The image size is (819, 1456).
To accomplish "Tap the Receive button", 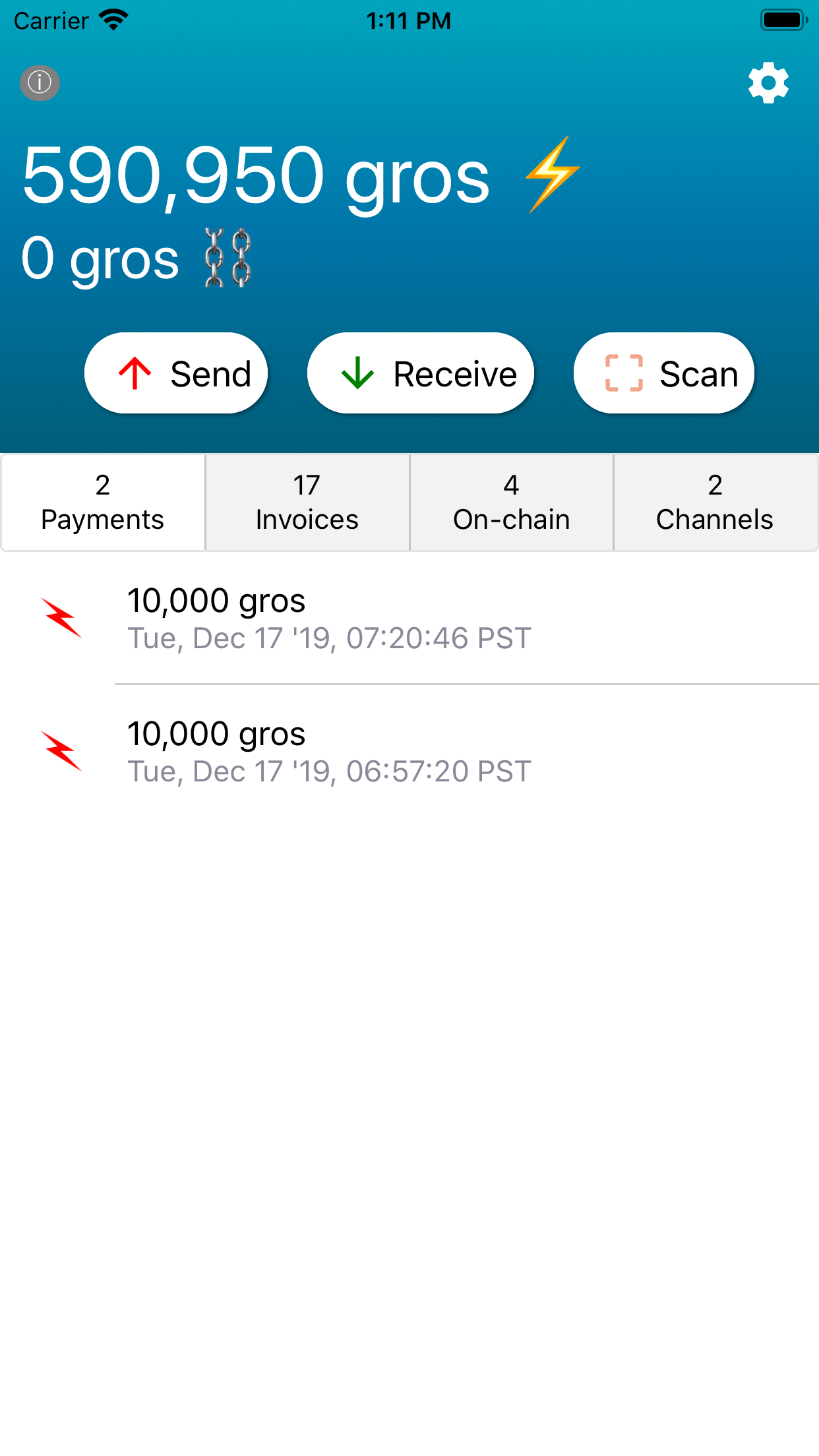I will point(421,373).
